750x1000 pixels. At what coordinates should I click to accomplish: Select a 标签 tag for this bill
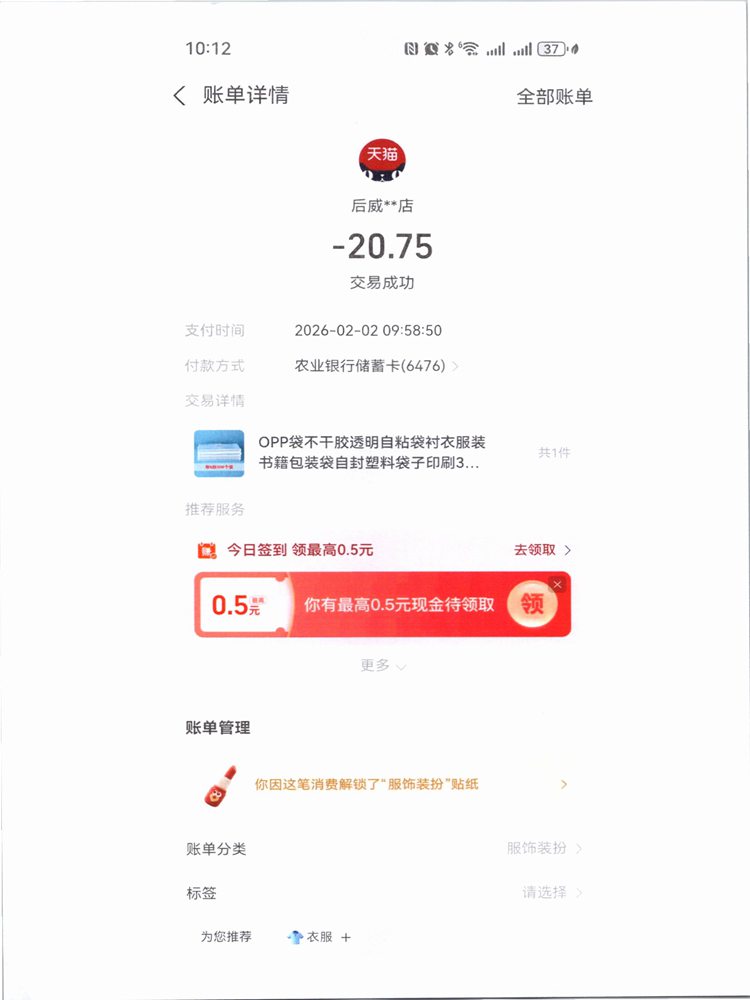(x=551, y=892)
